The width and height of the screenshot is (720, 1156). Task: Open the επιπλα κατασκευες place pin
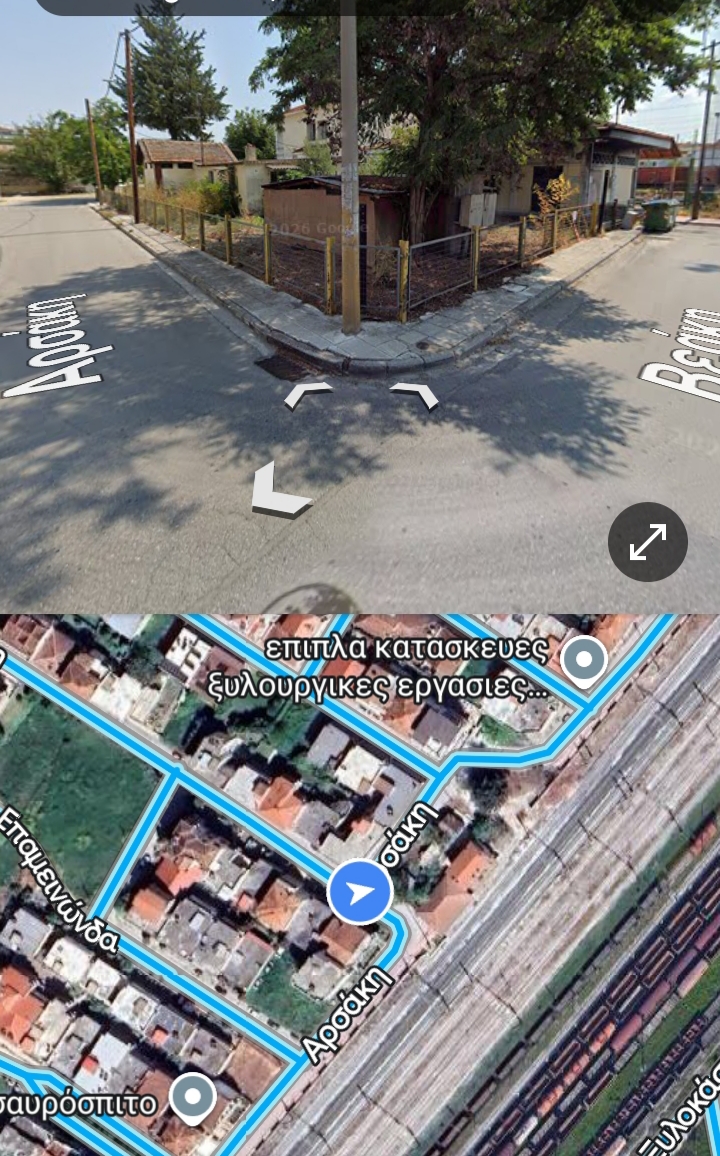tap(584, 659)
